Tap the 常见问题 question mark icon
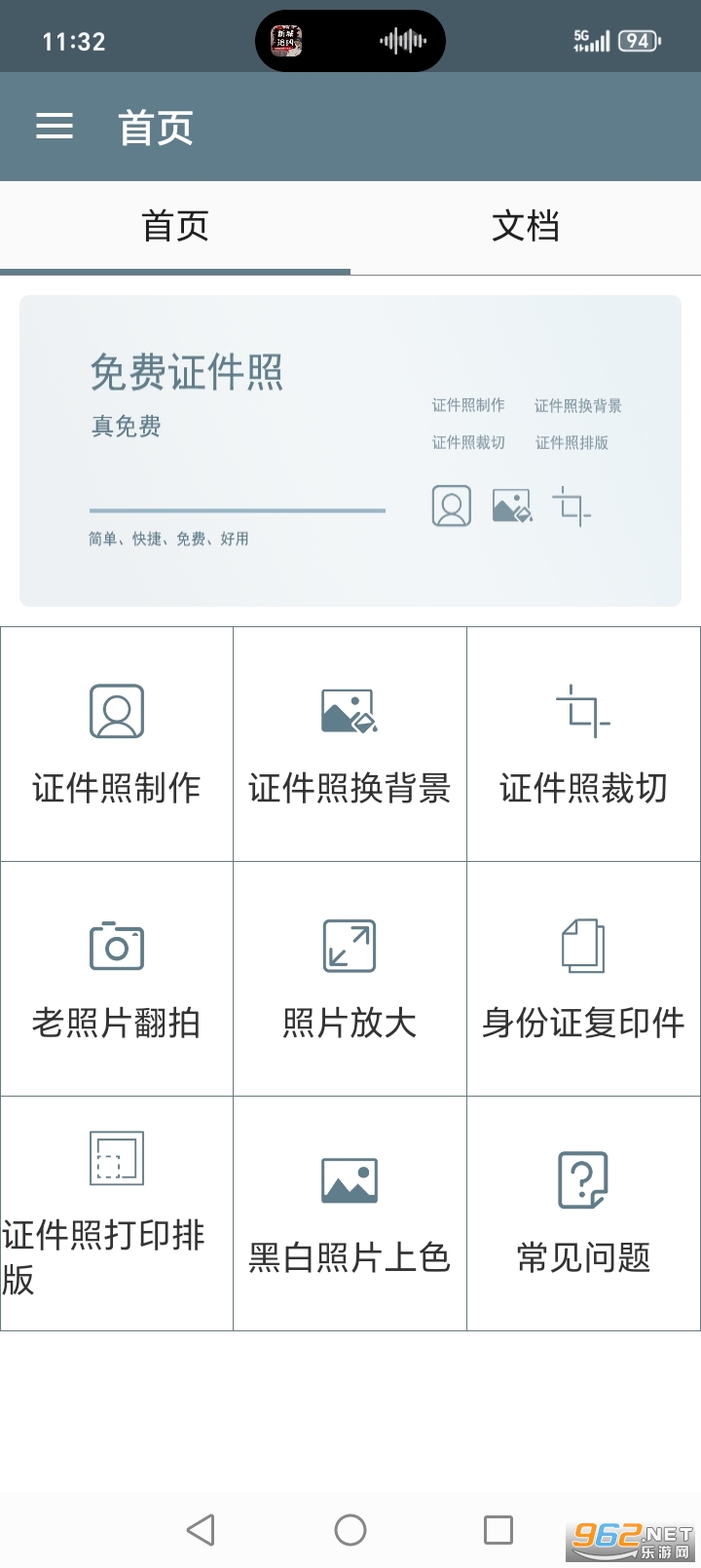This screenshot has height=1568, width=701. click(x=582, y=1178)
